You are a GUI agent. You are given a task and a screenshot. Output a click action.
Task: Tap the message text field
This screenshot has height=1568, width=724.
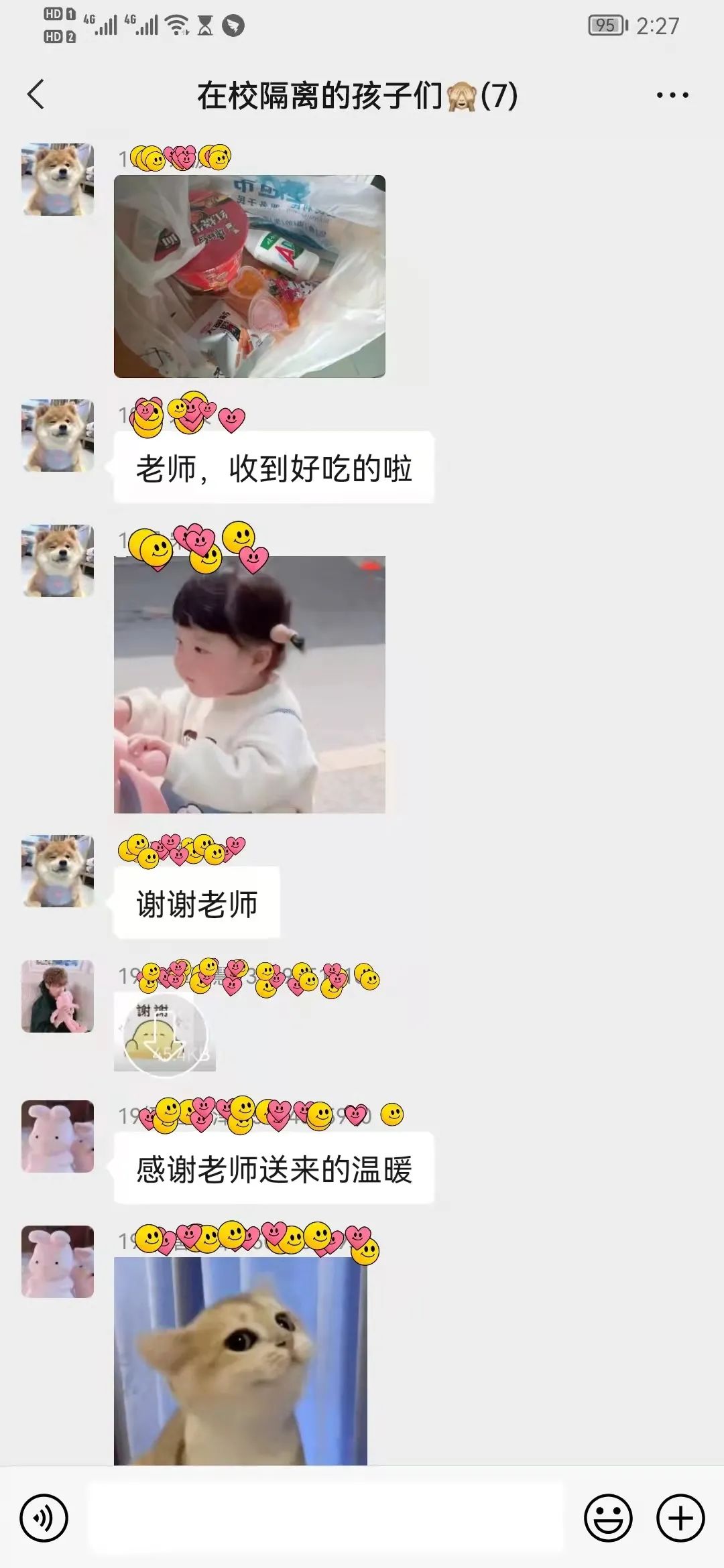[x=327, y=1518]
